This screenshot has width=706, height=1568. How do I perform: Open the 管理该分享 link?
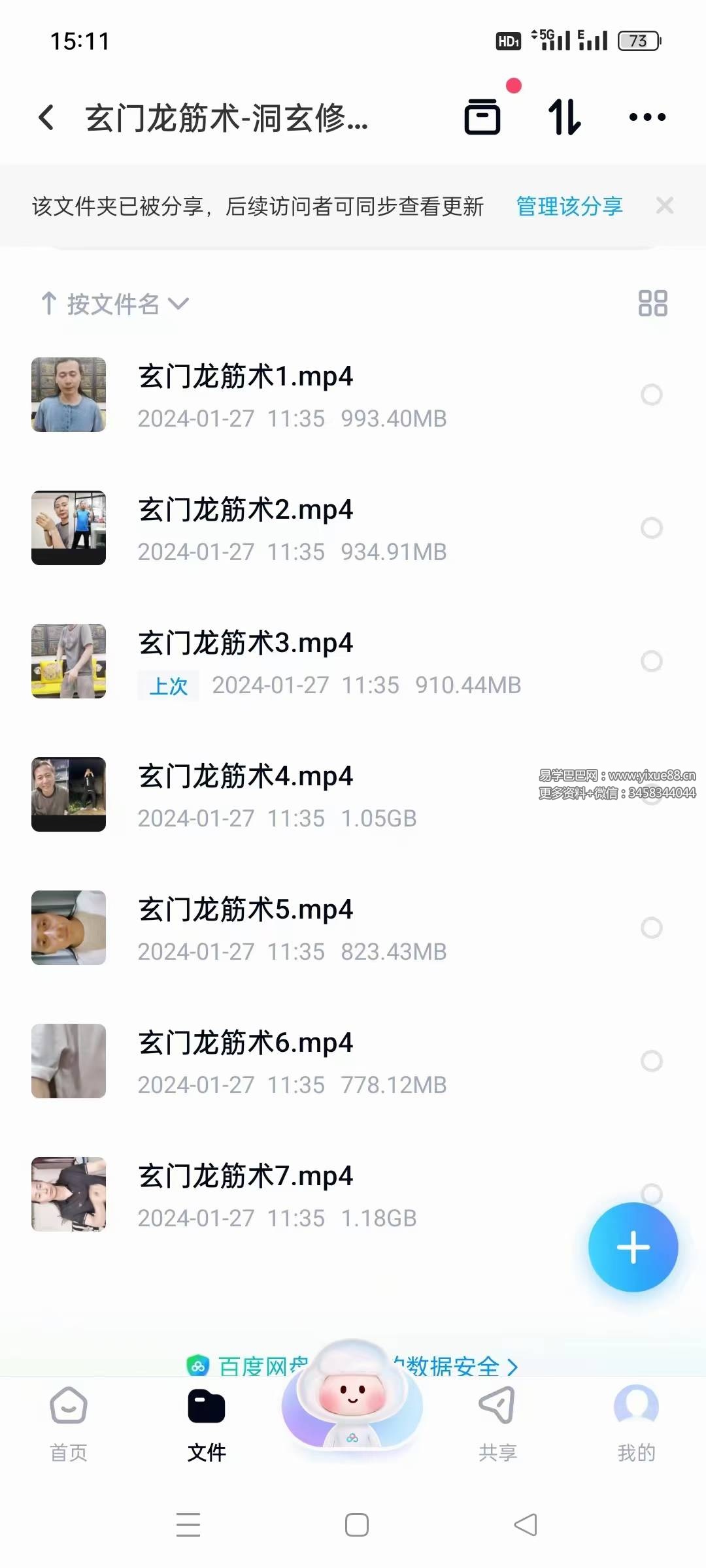coord(569,206)
